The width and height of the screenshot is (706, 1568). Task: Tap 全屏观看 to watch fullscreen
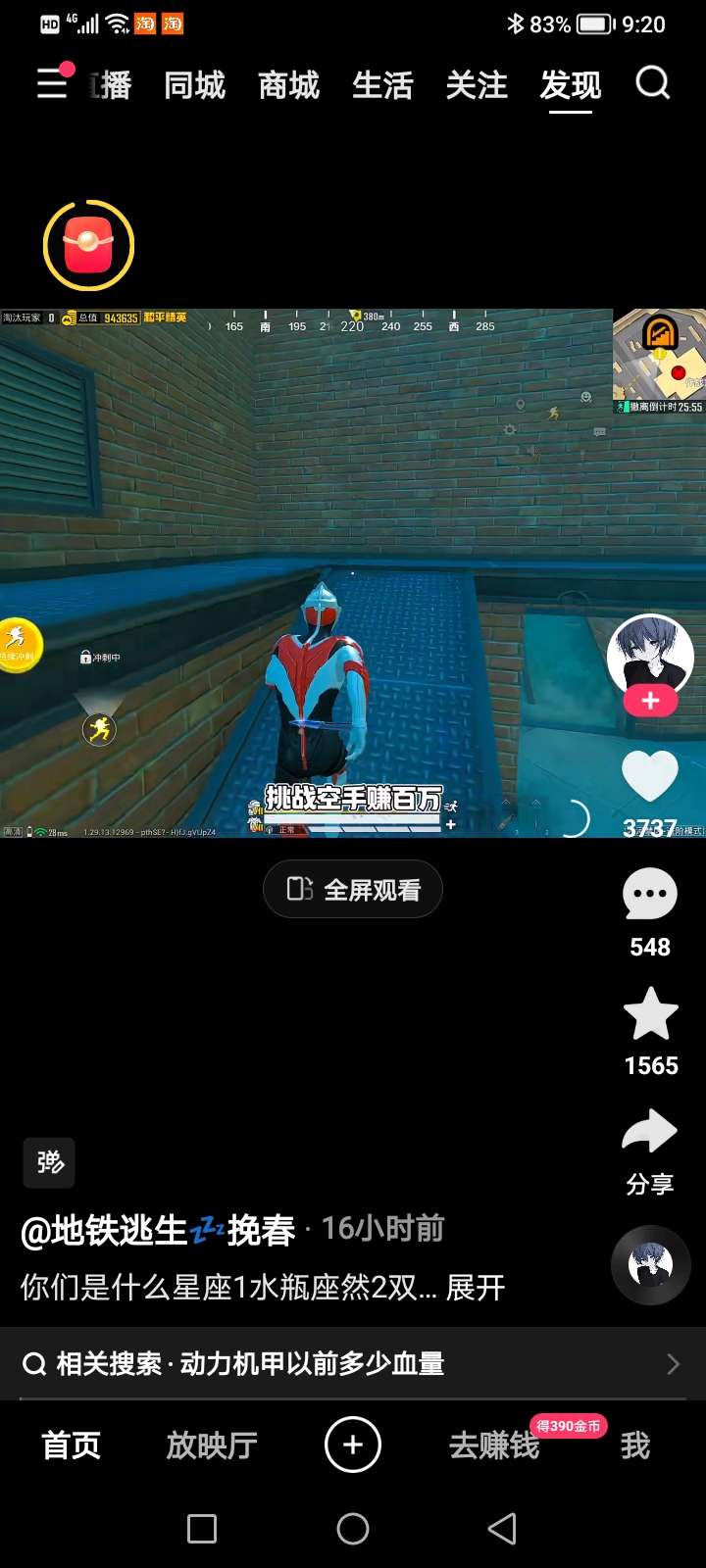353,889
